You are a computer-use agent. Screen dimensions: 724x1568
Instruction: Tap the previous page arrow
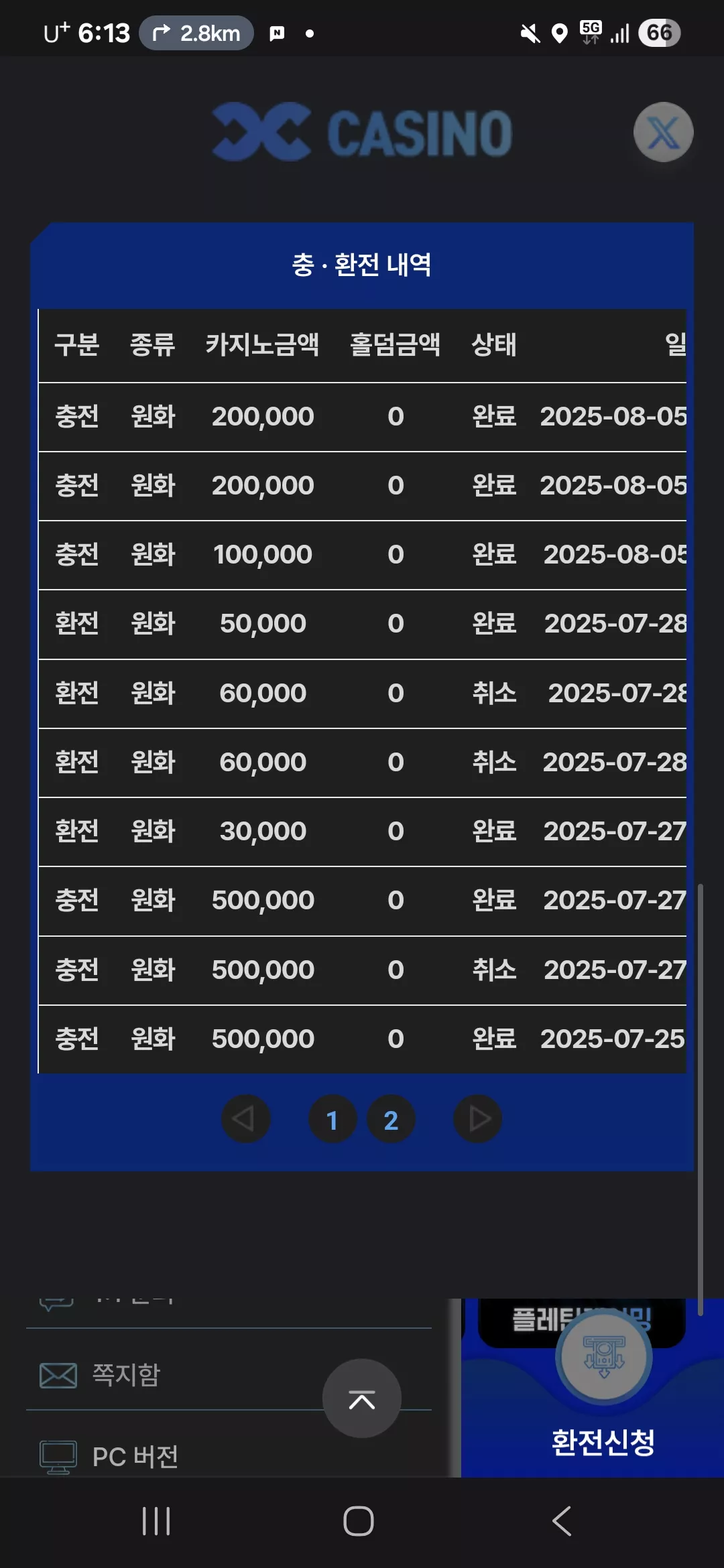click(x=245, y=1119)
